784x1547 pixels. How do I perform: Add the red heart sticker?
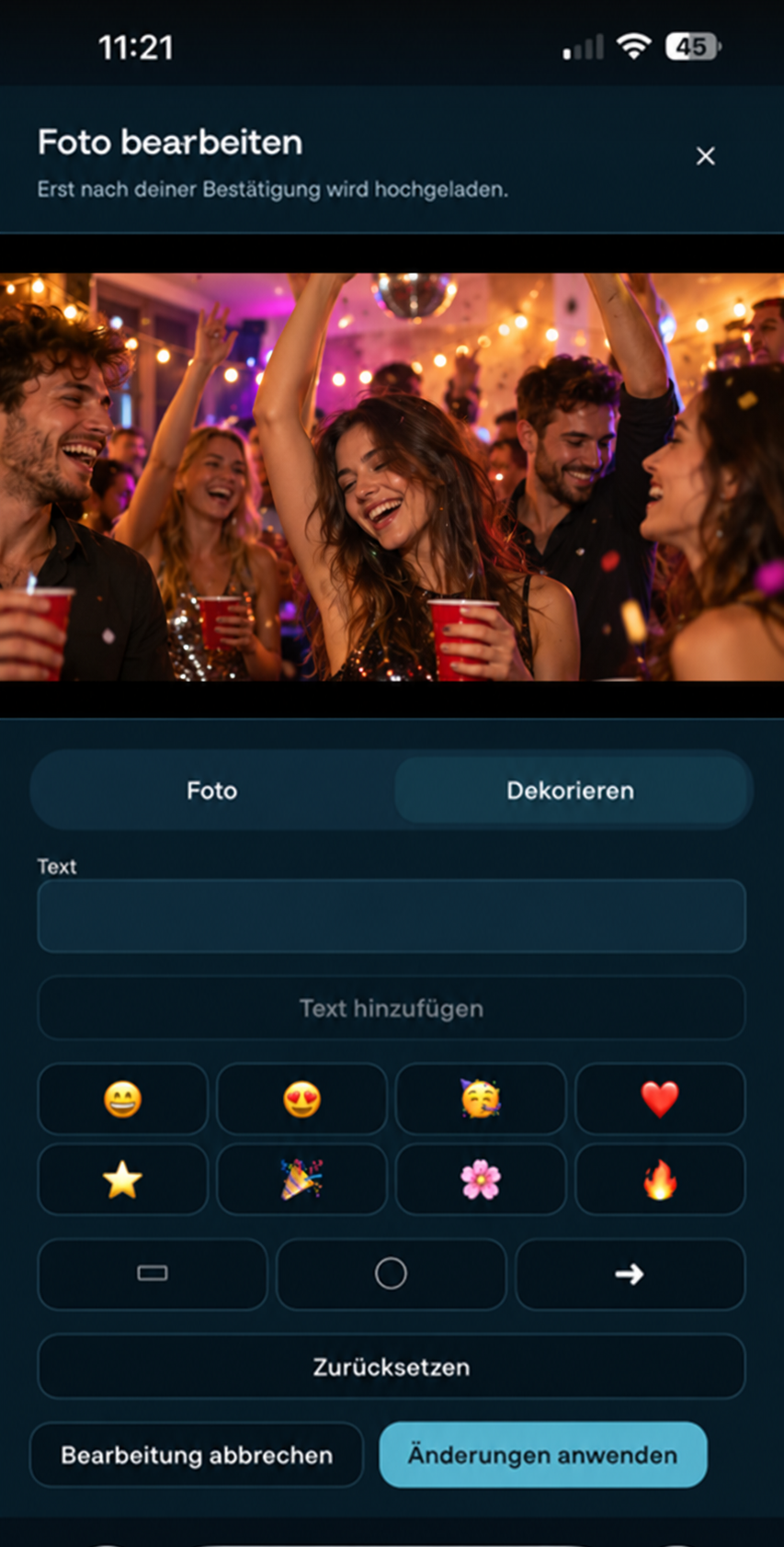pos(660,1099)
